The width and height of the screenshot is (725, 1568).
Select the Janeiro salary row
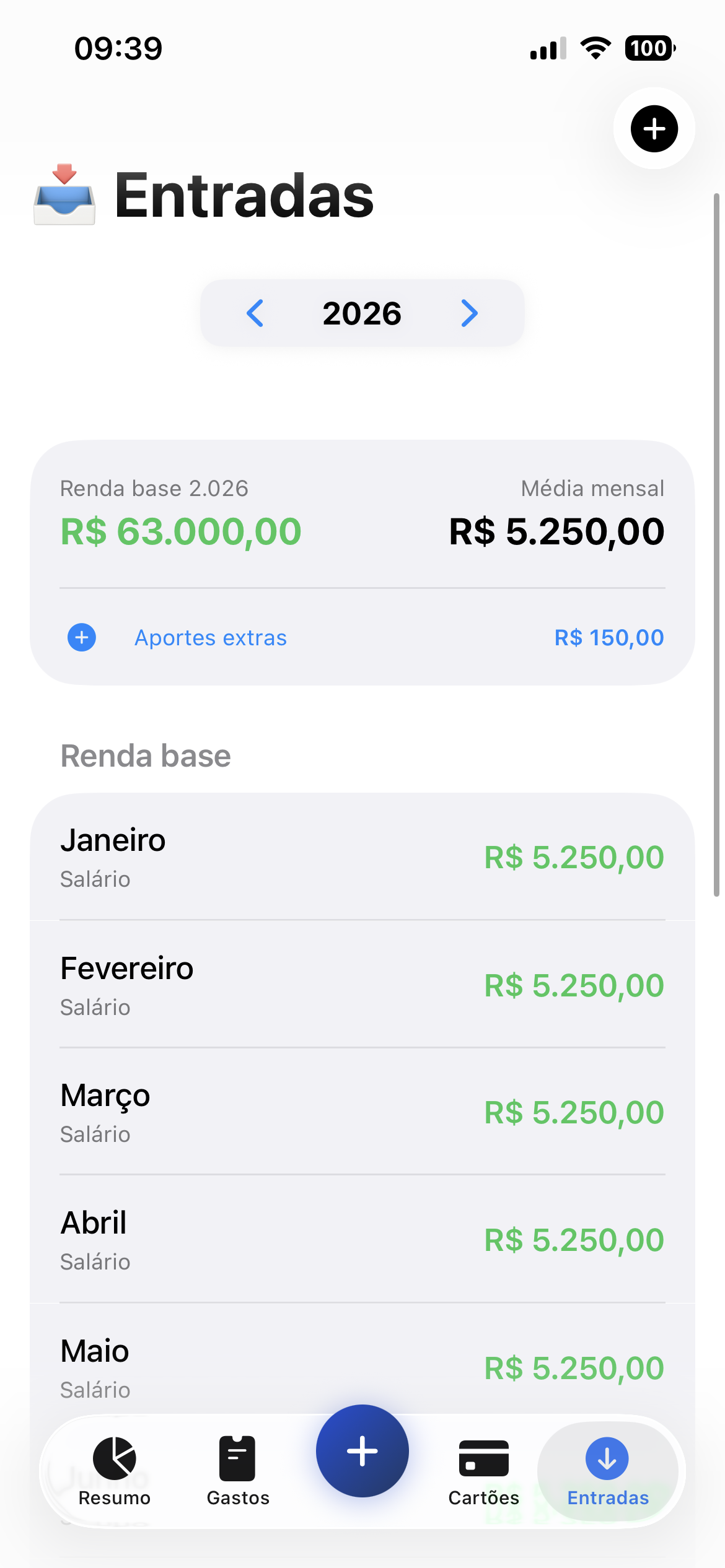click(362, 858)
